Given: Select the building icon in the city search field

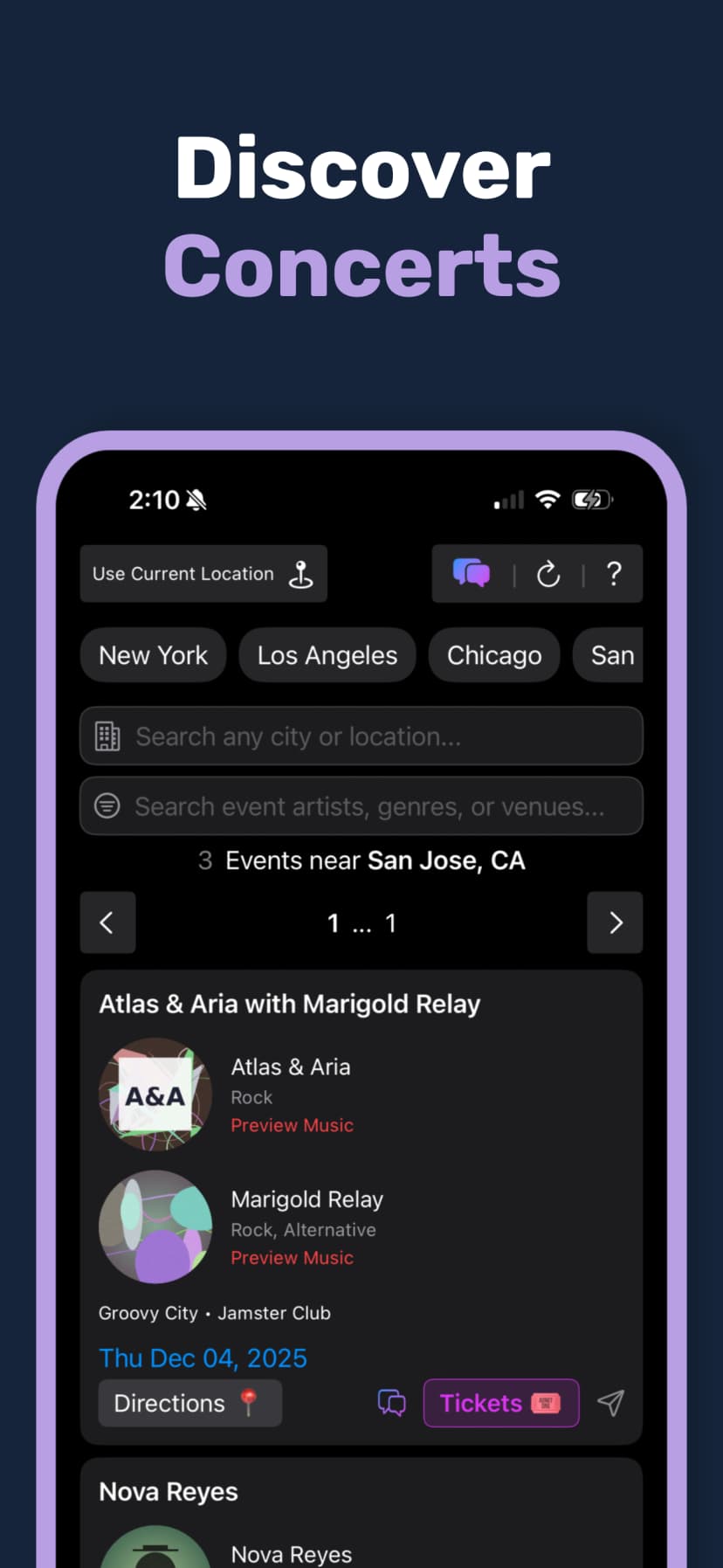Looking at the screenshot, I should tap(107, 736).
